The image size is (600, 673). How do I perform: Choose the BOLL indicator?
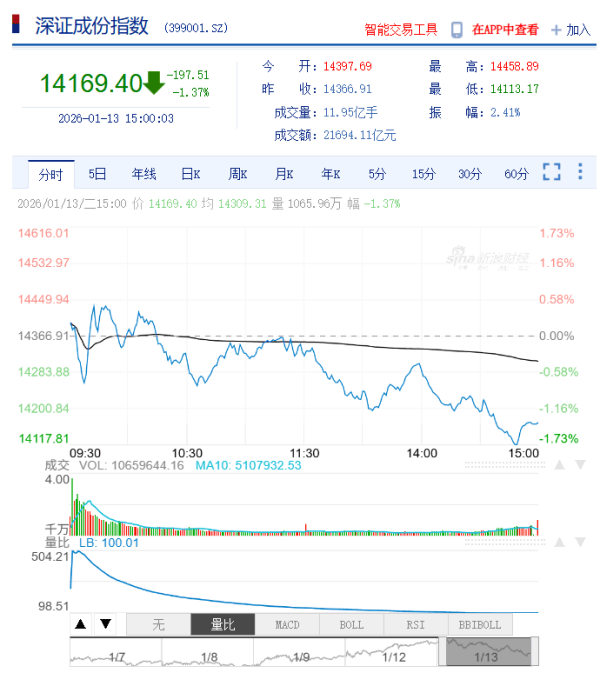pos(352,625)
